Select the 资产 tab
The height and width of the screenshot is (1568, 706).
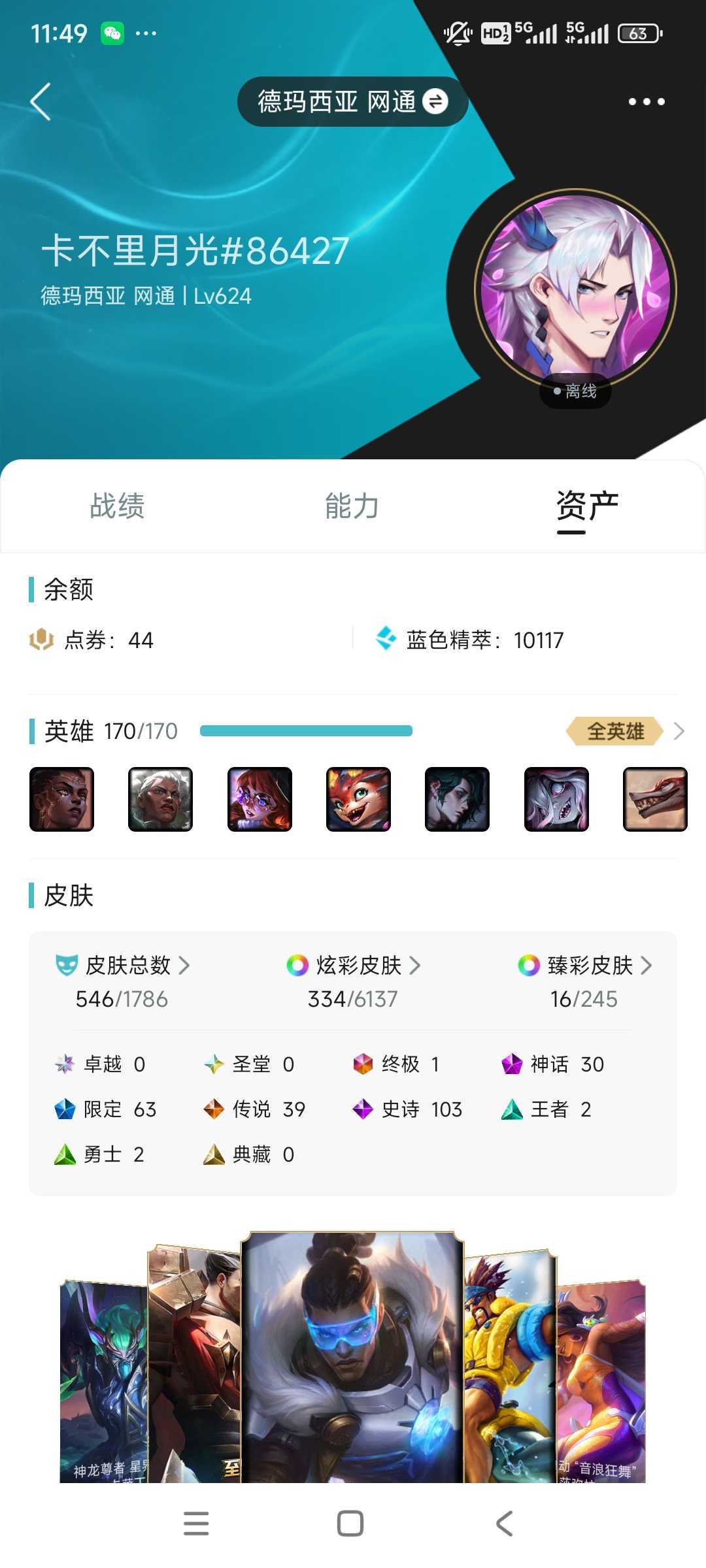click(587, 507)
